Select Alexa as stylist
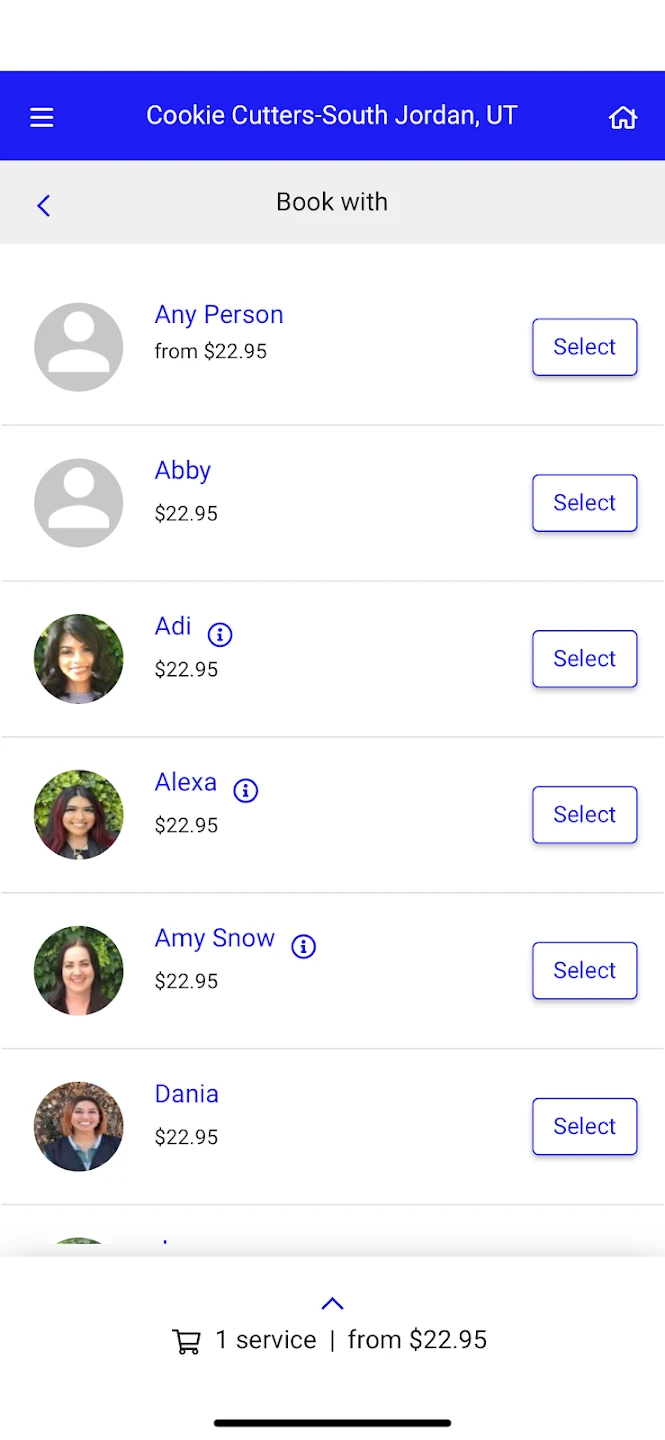The height and width of the screenshot is (1440, 665). point(584,815)
